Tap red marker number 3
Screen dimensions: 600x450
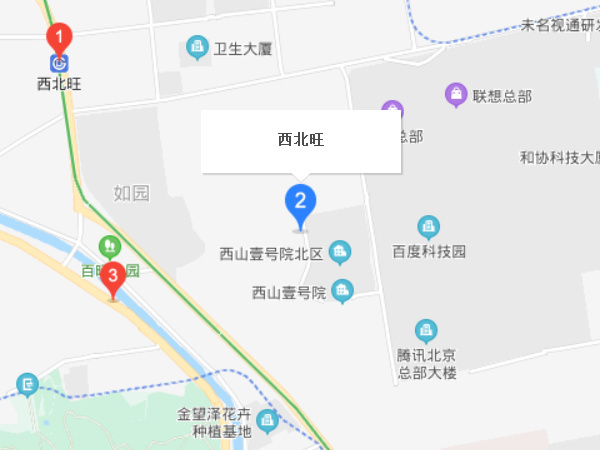click(x=114, y=278)
